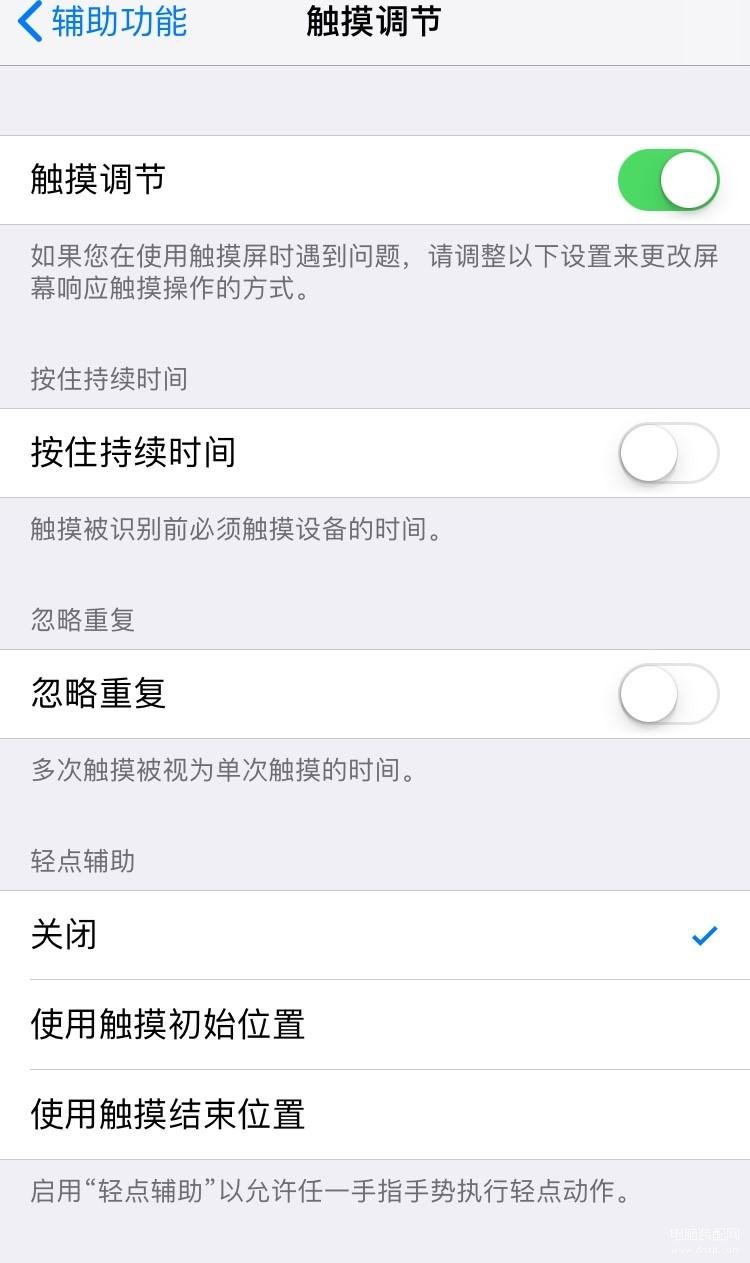Choose 使用触摸初始位置 option
Screen dimensions: 750x1263
pyautogui.click(x=375, y=1025)
